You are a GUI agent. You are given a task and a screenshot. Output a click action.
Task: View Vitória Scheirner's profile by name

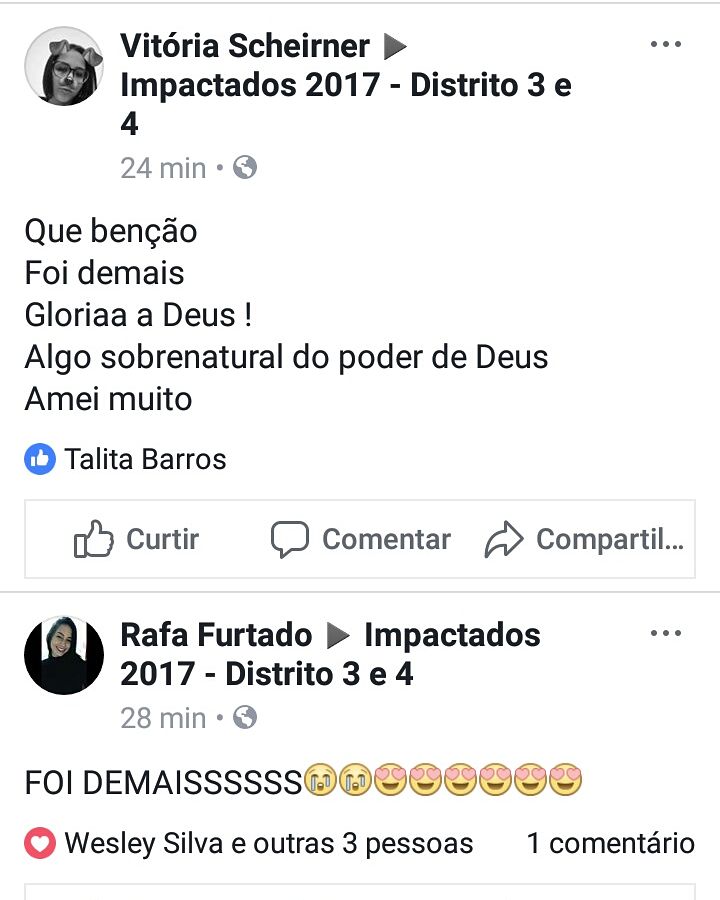point(245,45)
